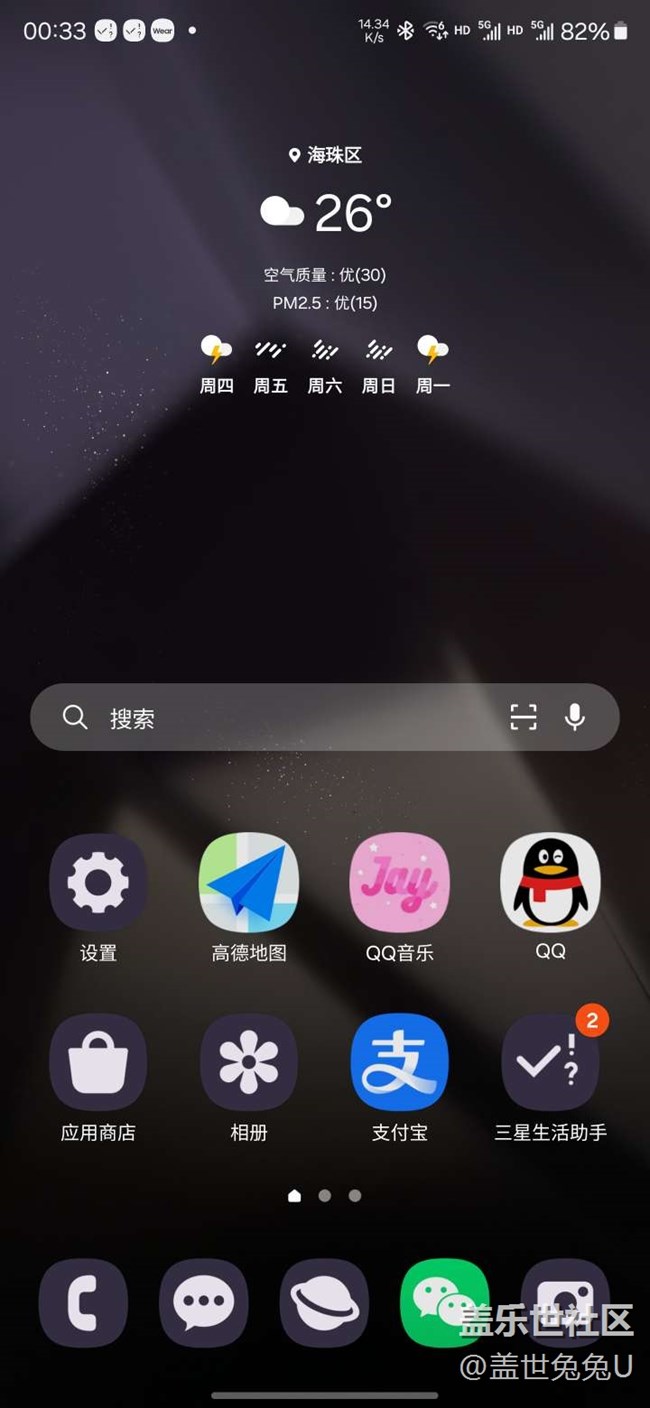Open the scan icon in search bar

(523, 717)
